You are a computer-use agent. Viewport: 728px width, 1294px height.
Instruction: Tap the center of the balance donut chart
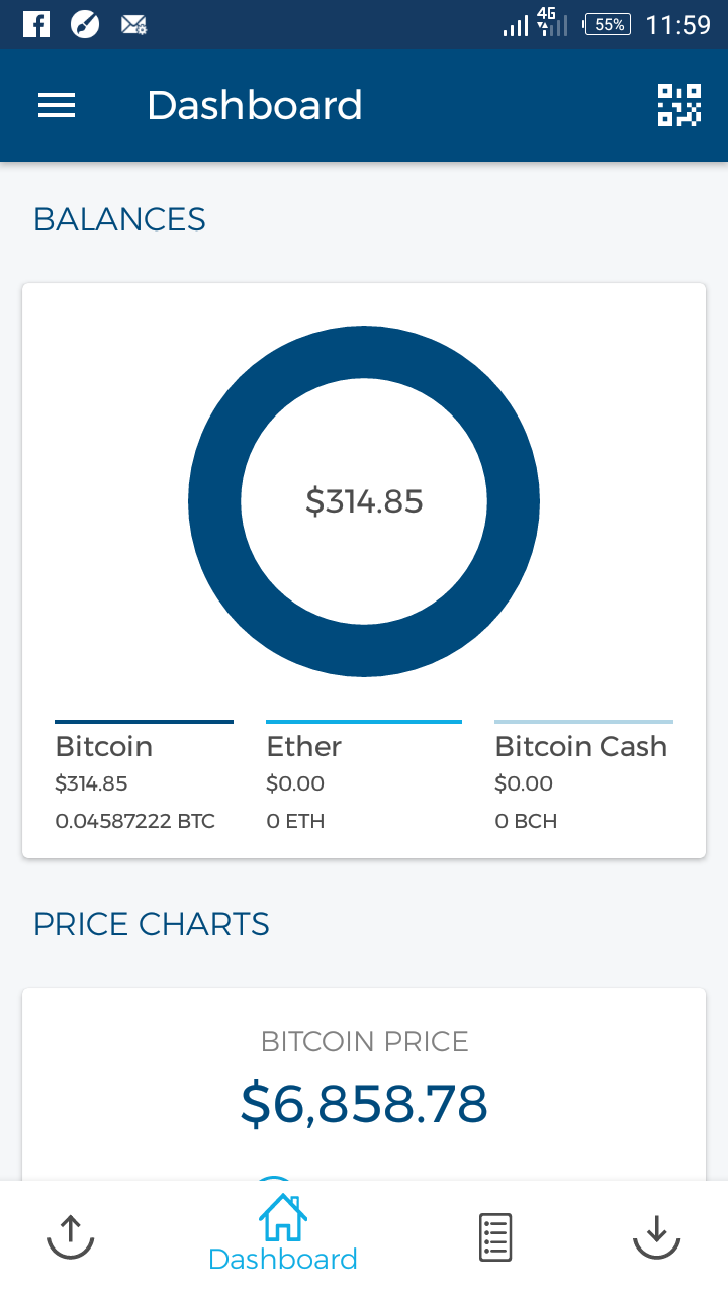(364, 502)
